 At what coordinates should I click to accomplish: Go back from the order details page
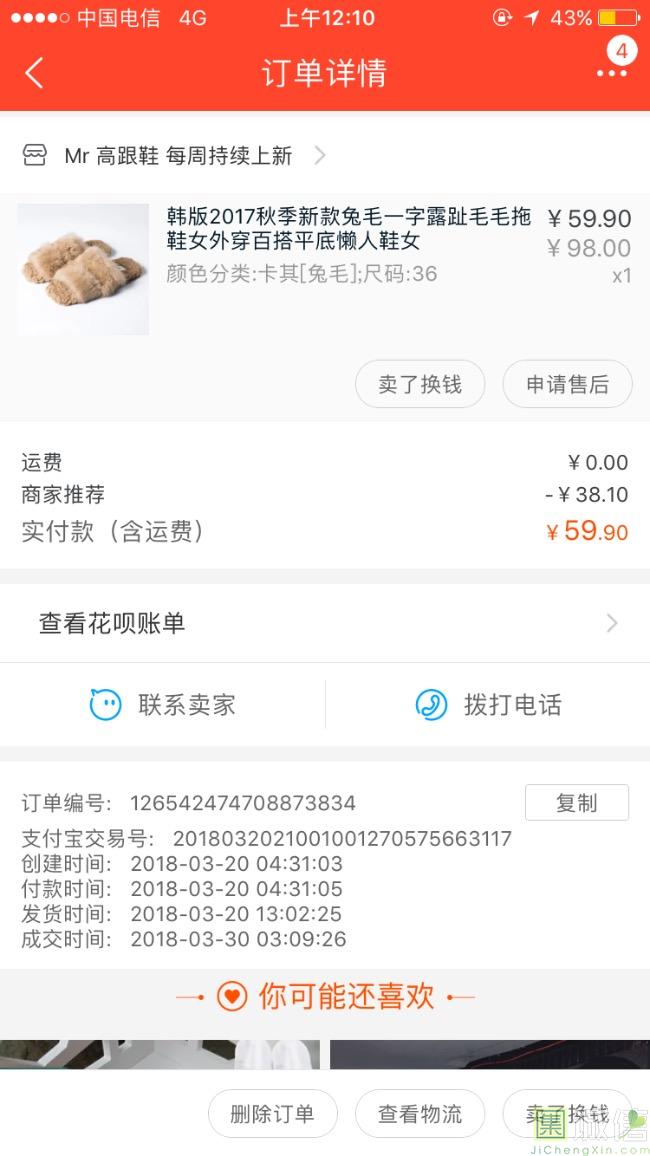click(x=35, y=73)
